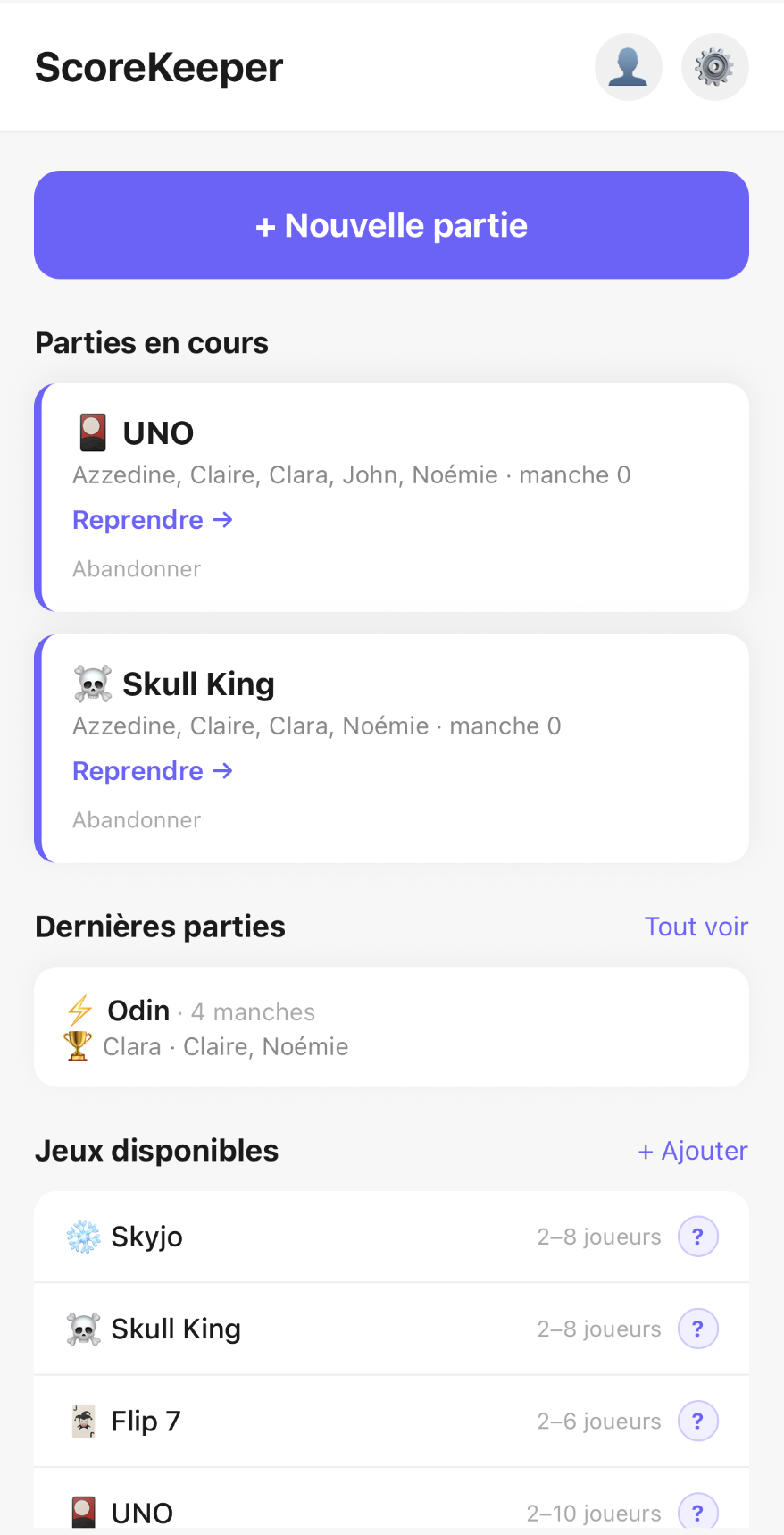Resume the UNO game via Reprendre
Screen dimensions: 784x1535
click(152, 519)
